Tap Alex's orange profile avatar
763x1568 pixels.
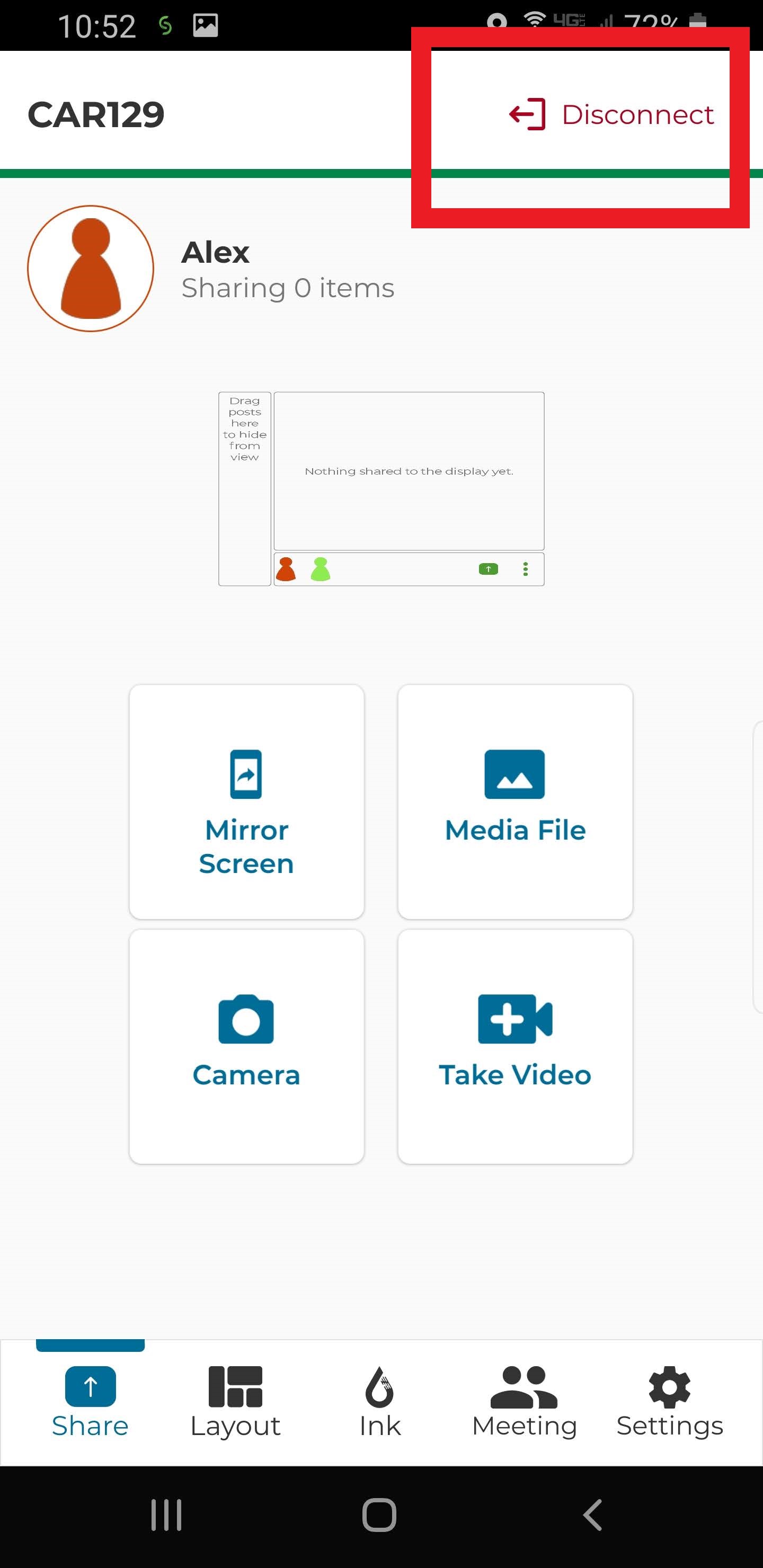(x=91, y=269)
